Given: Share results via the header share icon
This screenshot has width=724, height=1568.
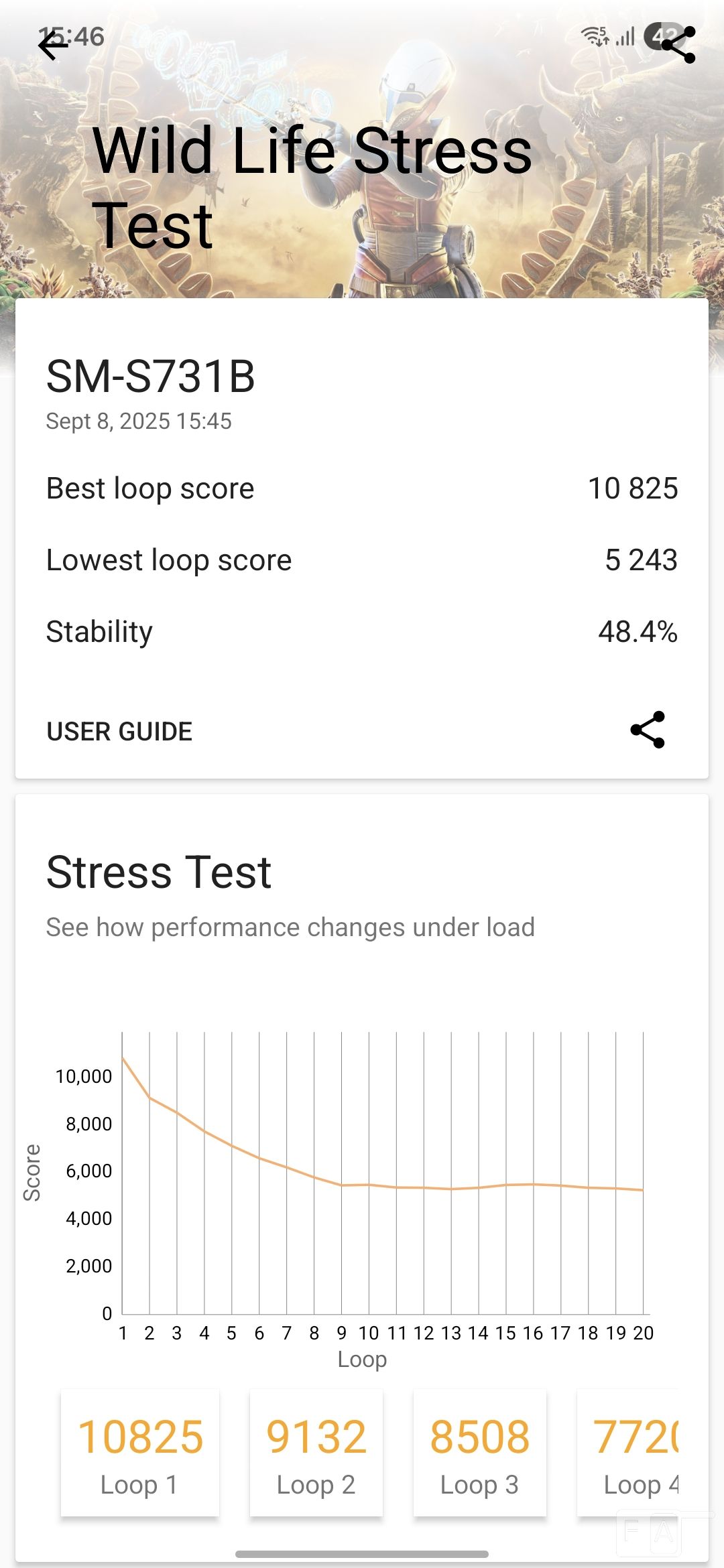Looking at the screenshot, I should tap(678, 45).
